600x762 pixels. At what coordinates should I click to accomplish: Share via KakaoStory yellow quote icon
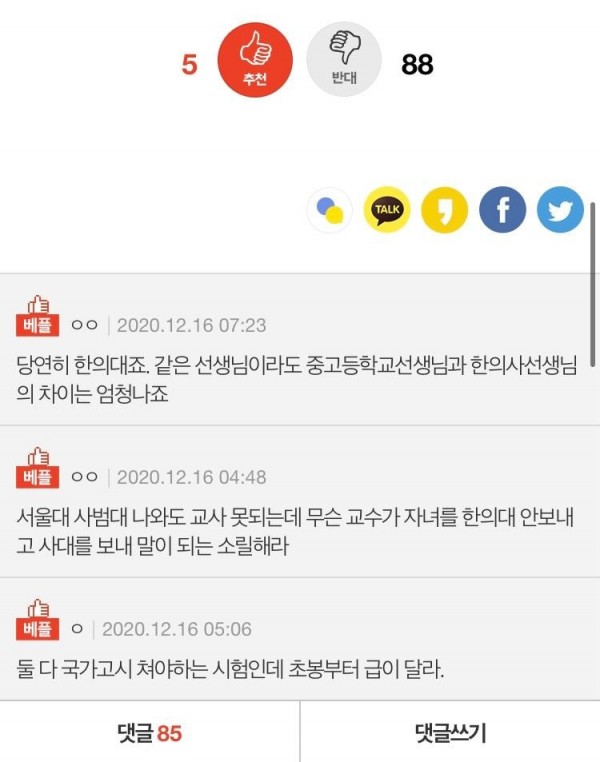click(444, 210)
